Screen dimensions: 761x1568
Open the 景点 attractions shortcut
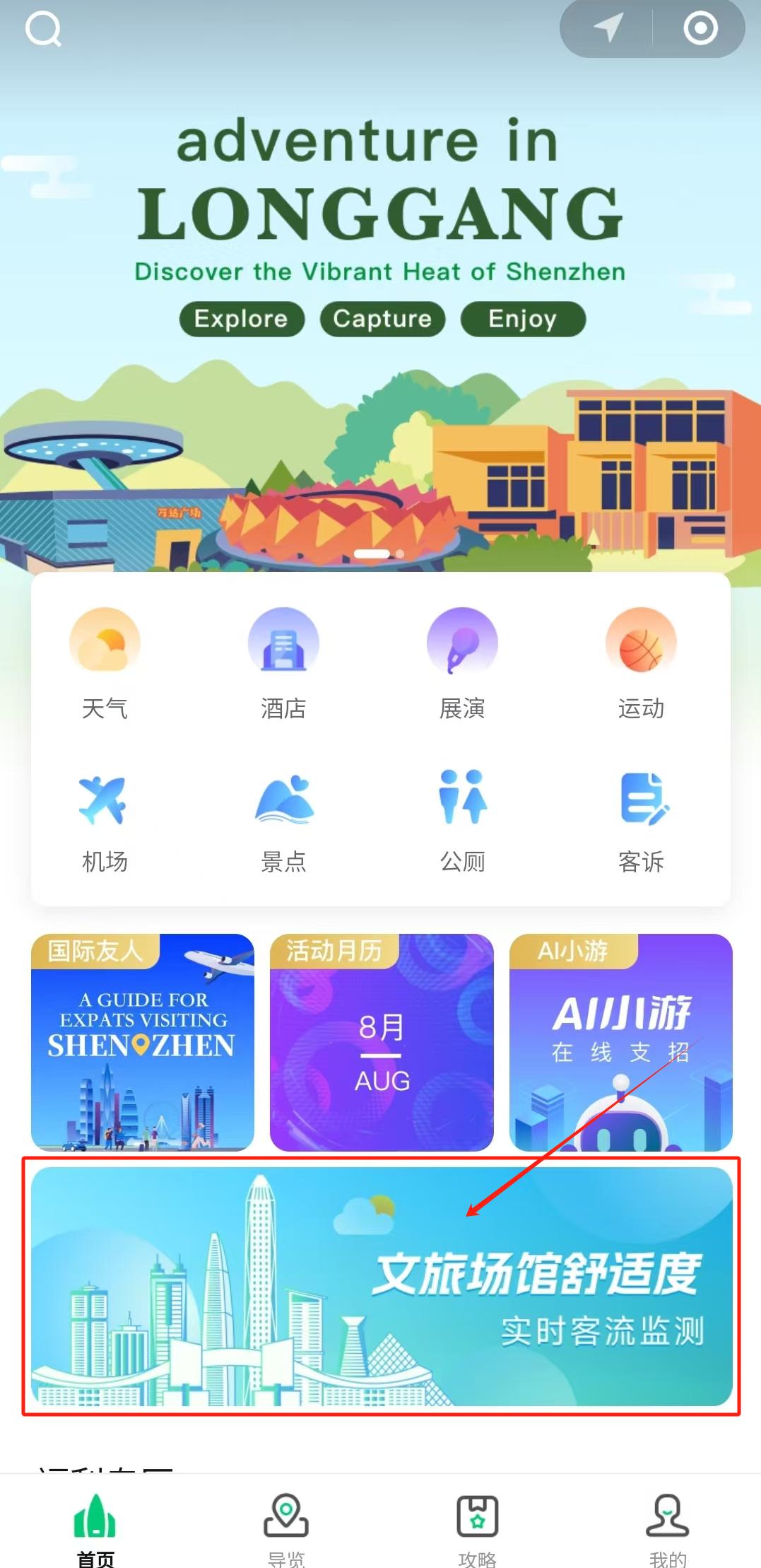(283, 820)
